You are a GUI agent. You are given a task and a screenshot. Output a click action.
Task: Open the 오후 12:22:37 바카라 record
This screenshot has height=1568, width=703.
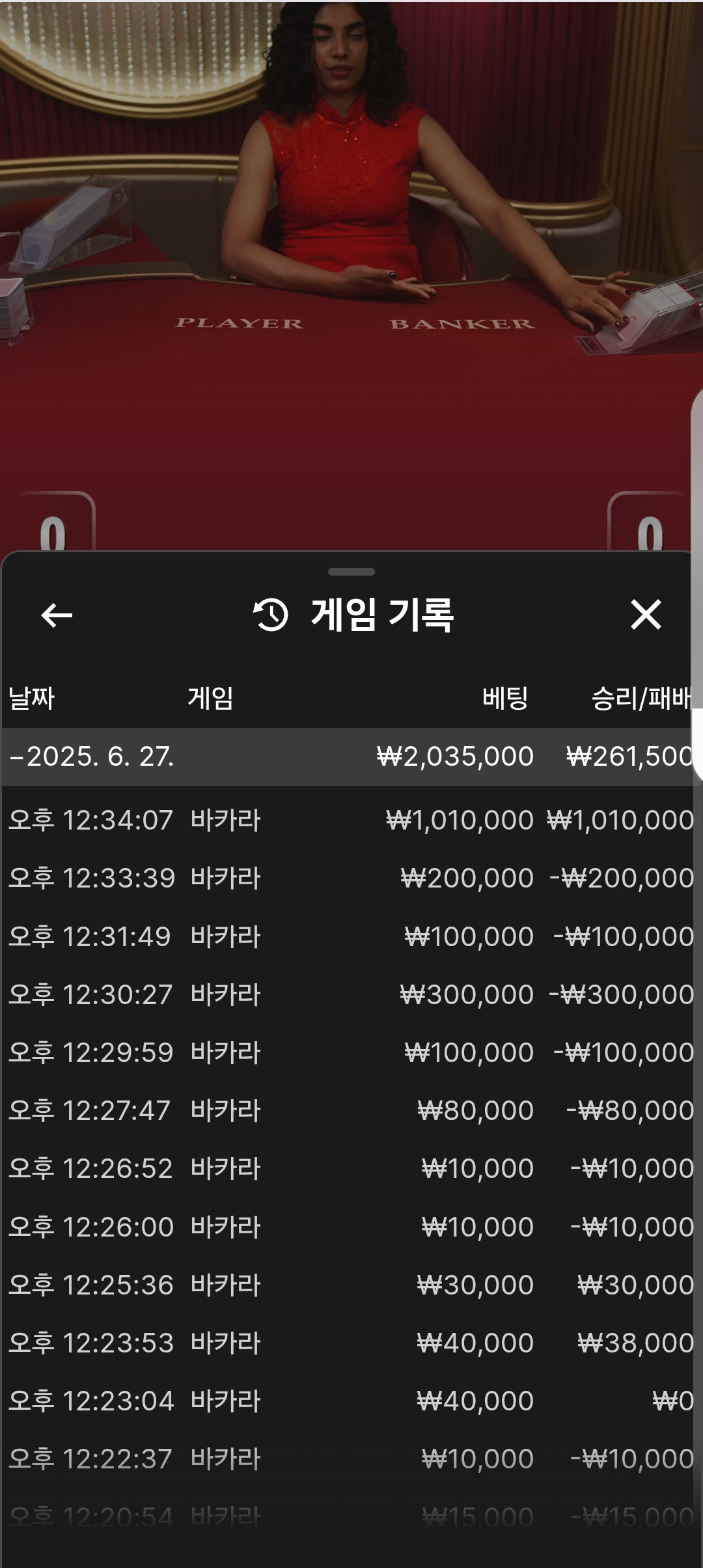coord(348,1459)
